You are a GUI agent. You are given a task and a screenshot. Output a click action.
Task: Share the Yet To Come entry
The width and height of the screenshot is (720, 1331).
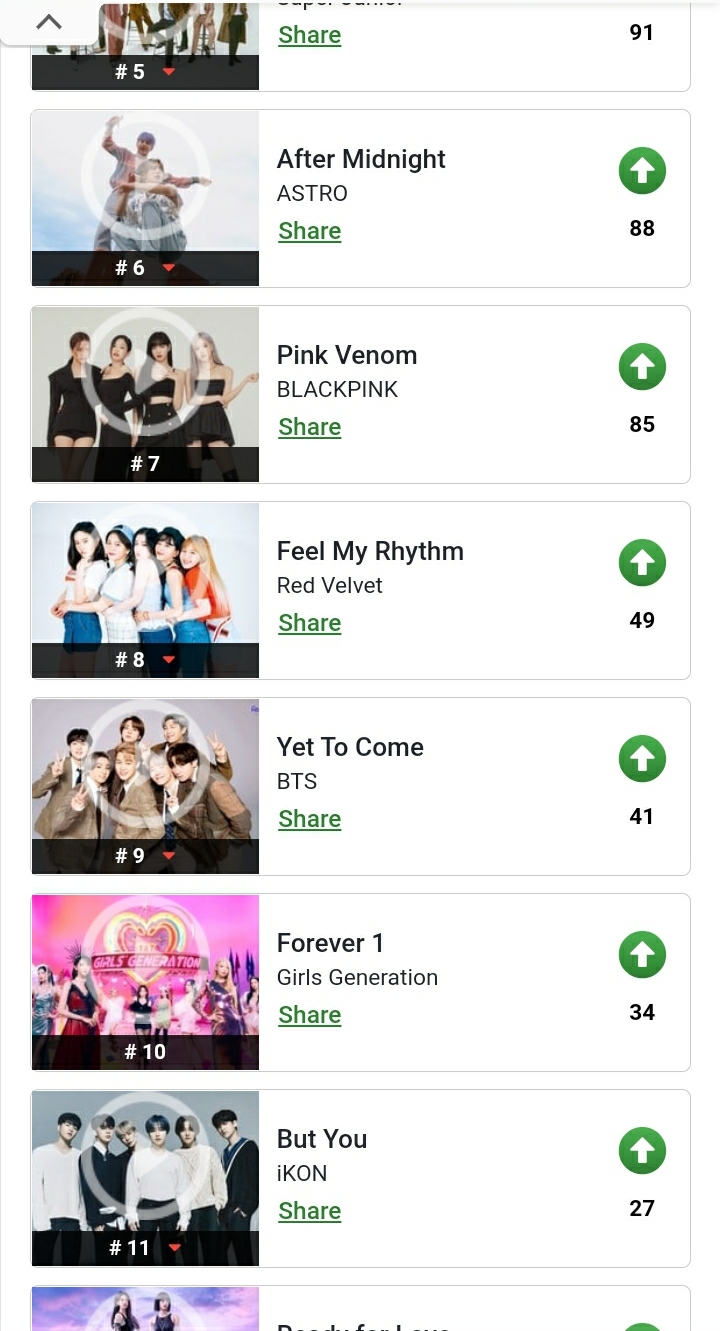(x=309, y=819)
